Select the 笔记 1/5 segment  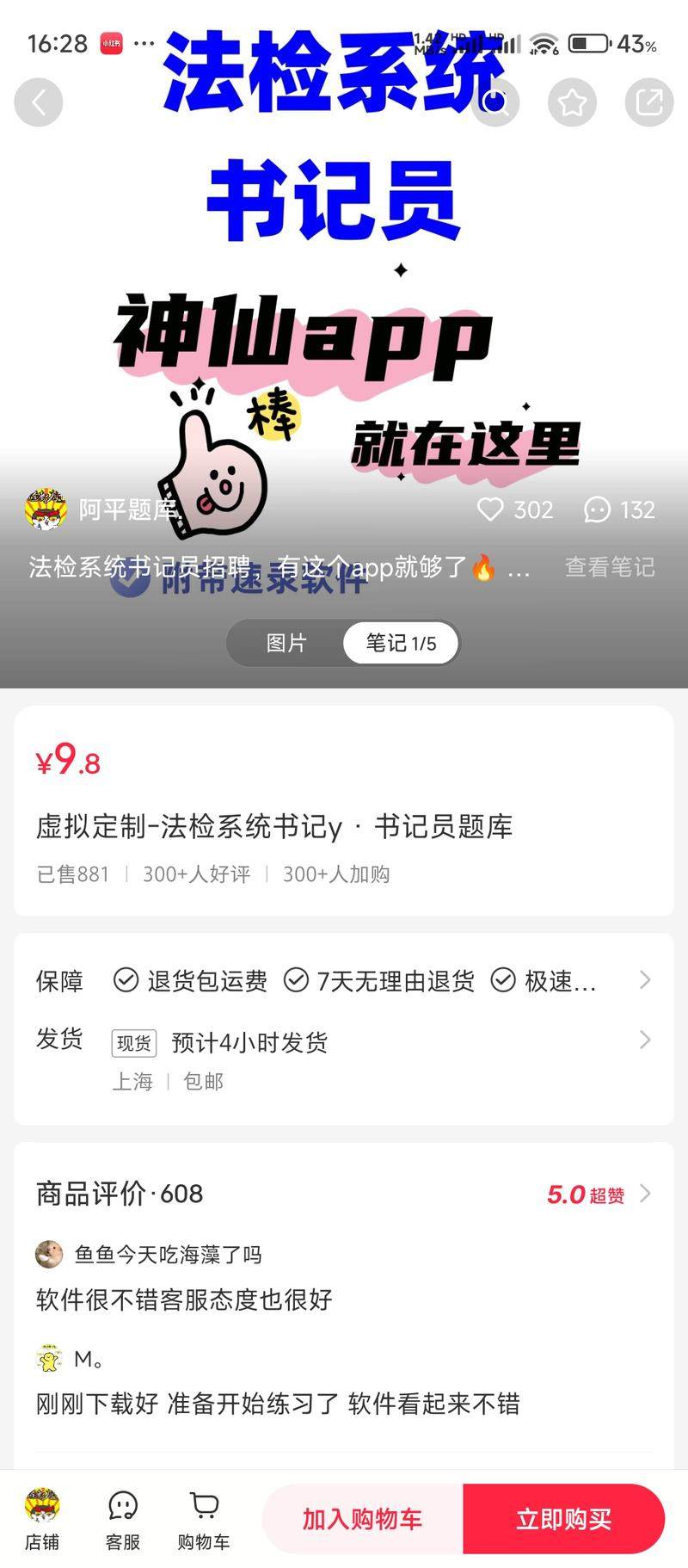pyautogui.click(x=401, y=643)
